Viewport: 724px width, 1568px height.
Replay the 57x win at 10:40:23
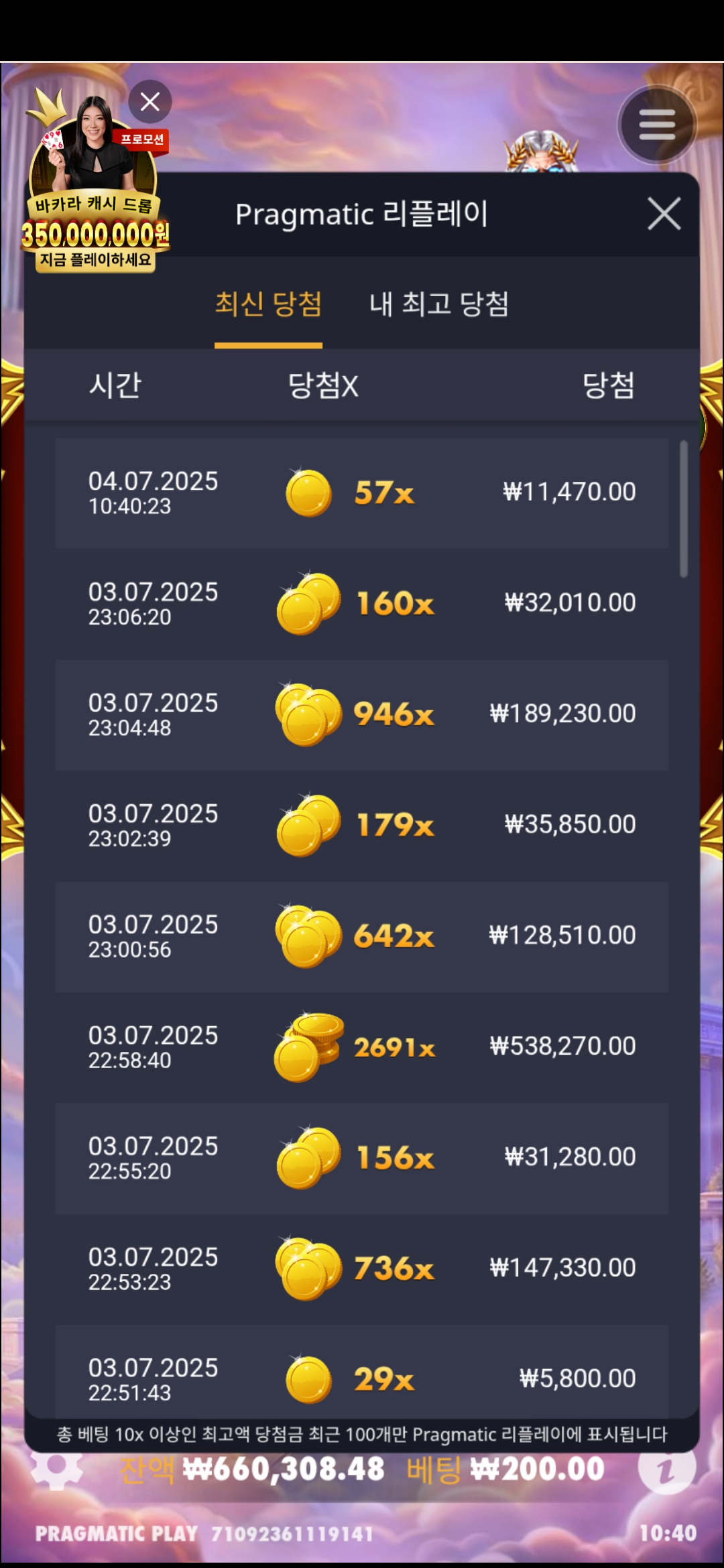[362, 493]
